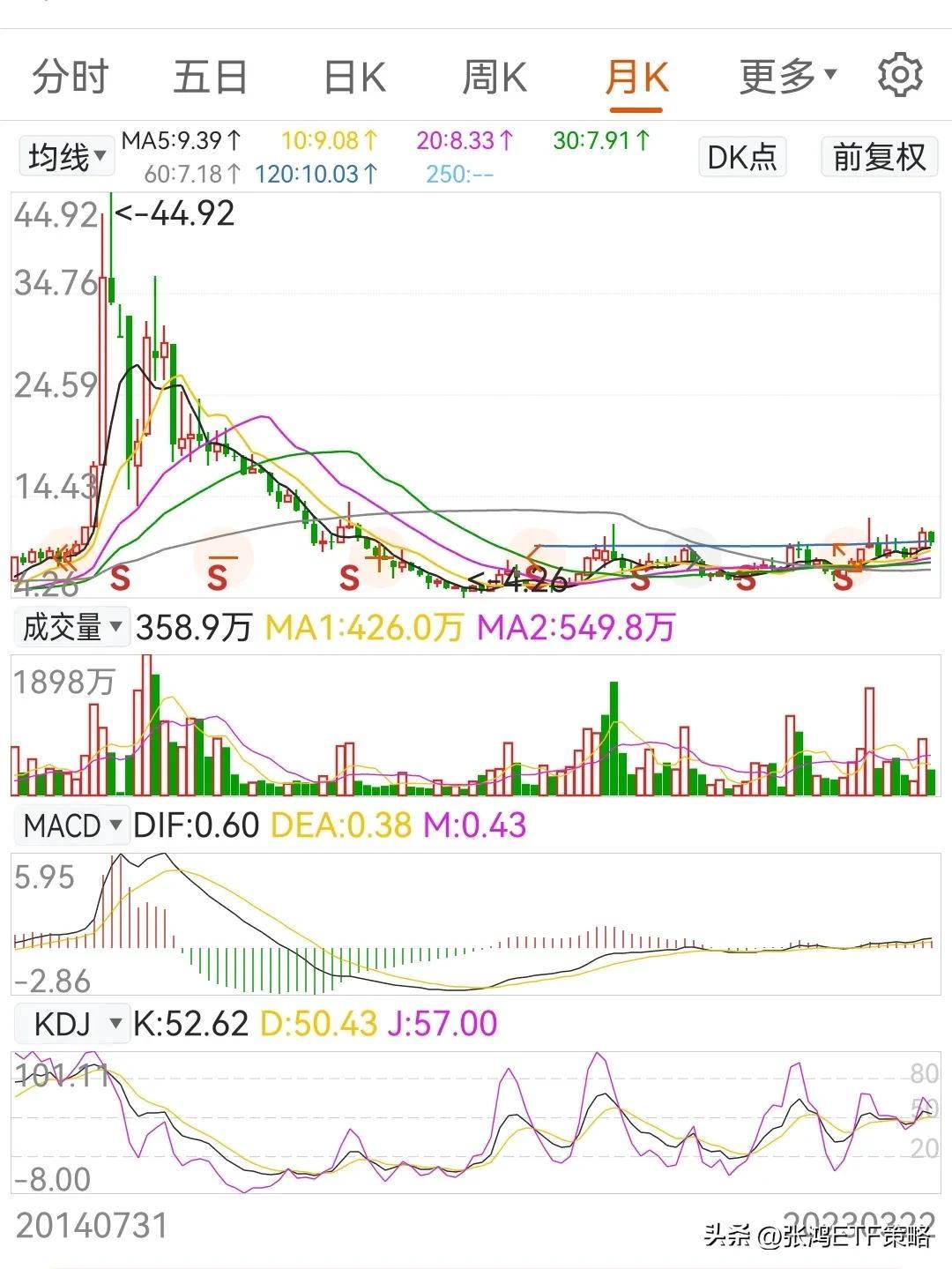
Task: Open the 均线 indicator dropdown
Action: pos(67,159)
